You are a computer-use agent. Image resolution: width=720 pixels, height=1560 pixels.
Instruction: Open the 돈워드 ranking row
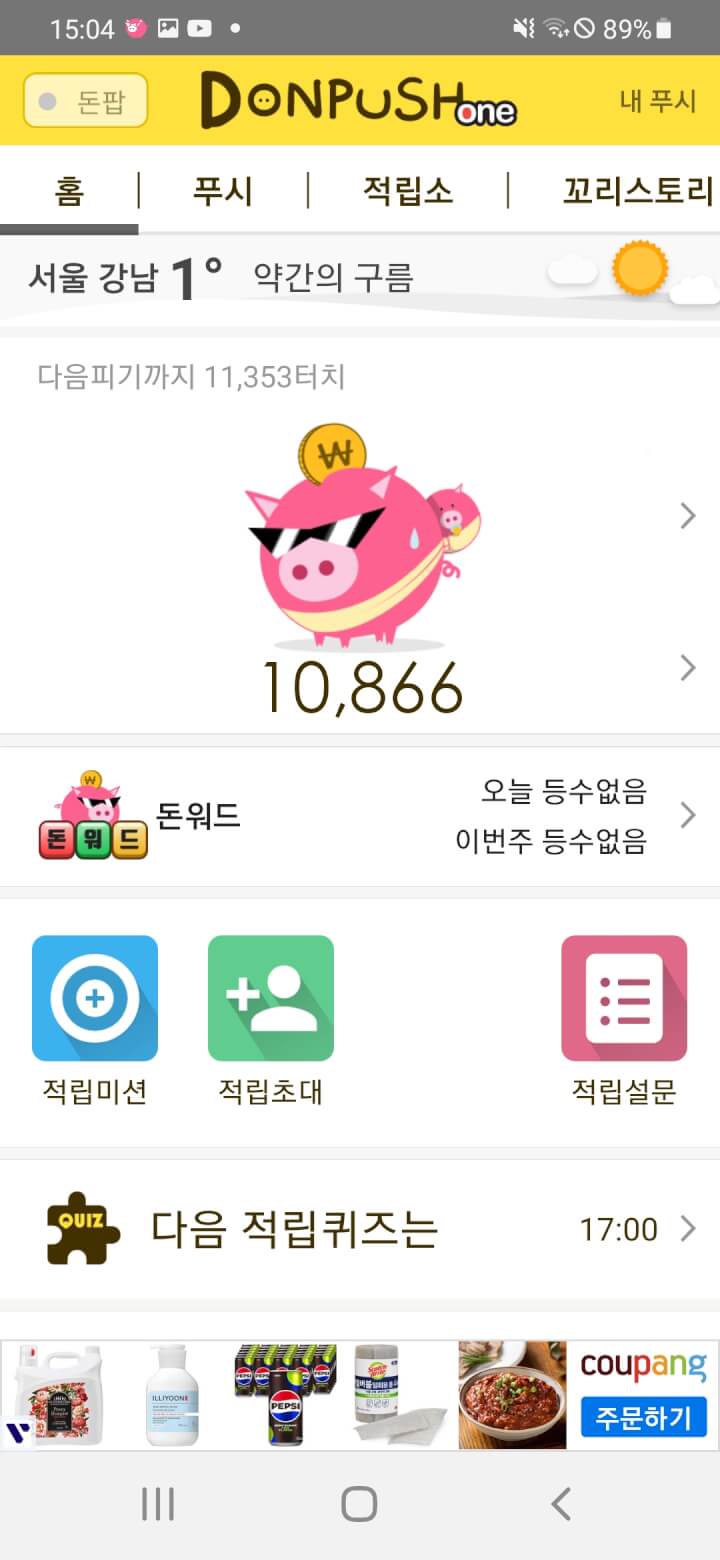(360, 816)
